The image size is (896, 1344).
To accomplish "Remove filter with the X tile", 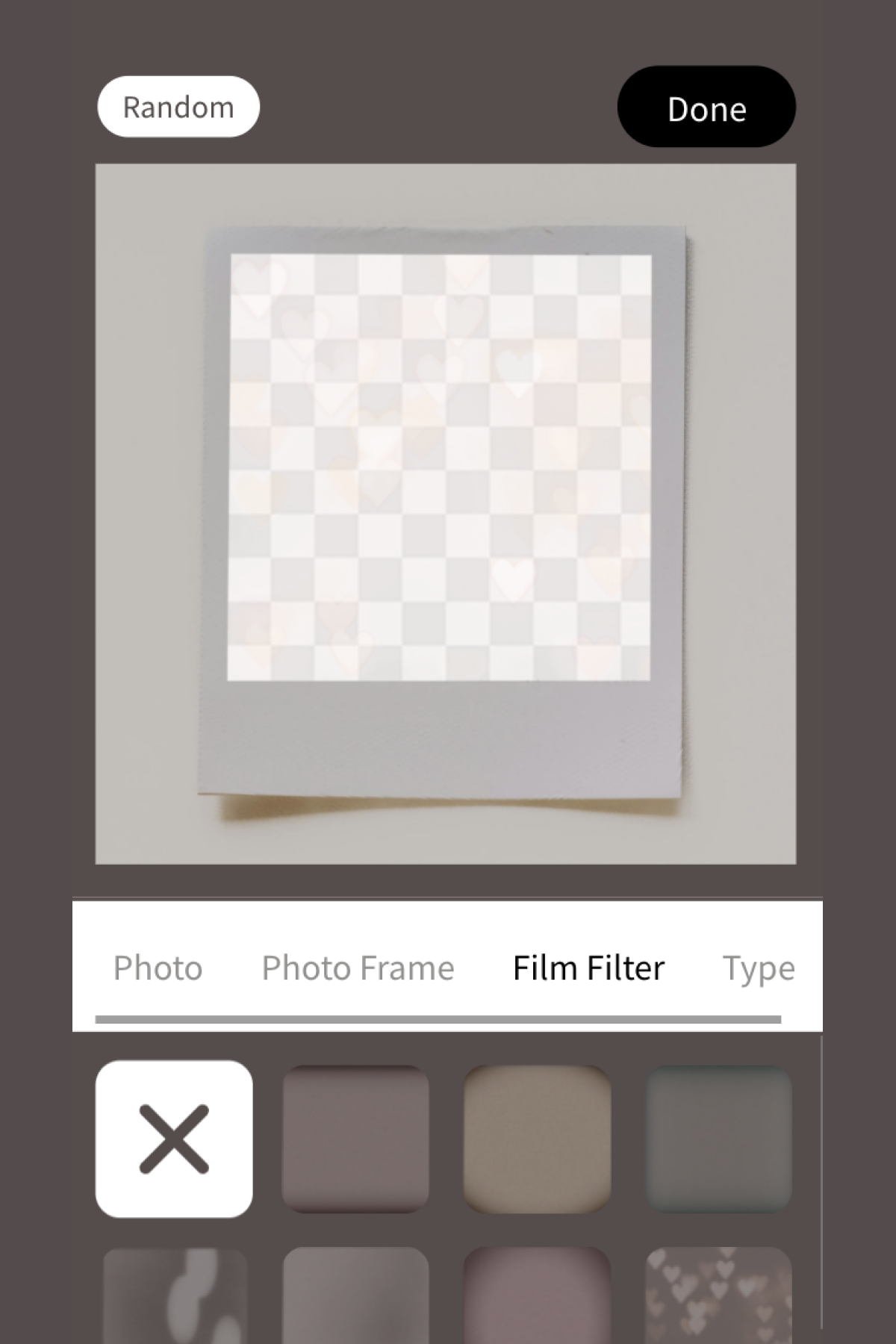I will [174, 1139].
